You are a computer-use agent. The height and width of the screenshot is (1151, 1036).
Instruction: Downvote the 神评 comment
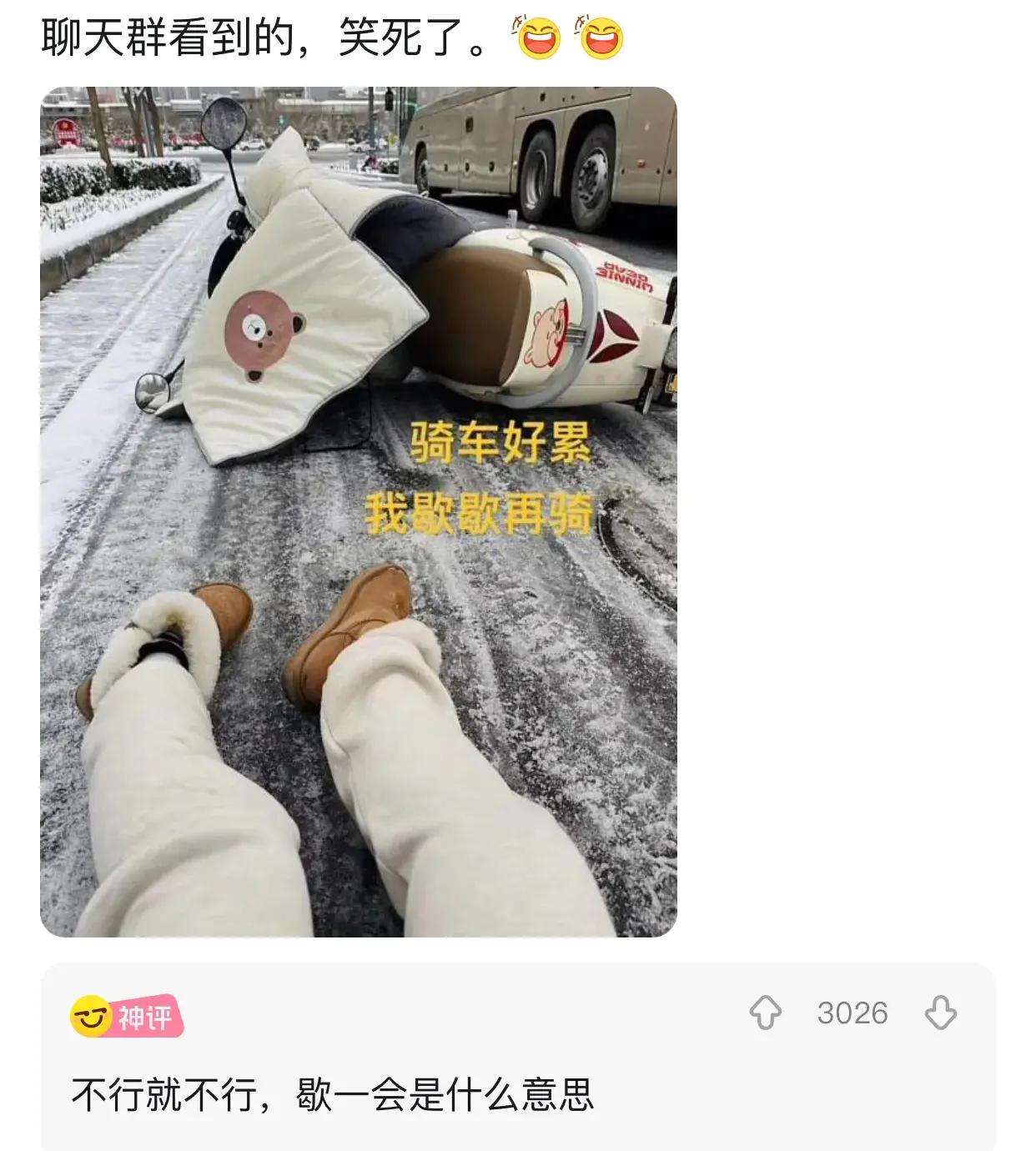(940, 1013)
